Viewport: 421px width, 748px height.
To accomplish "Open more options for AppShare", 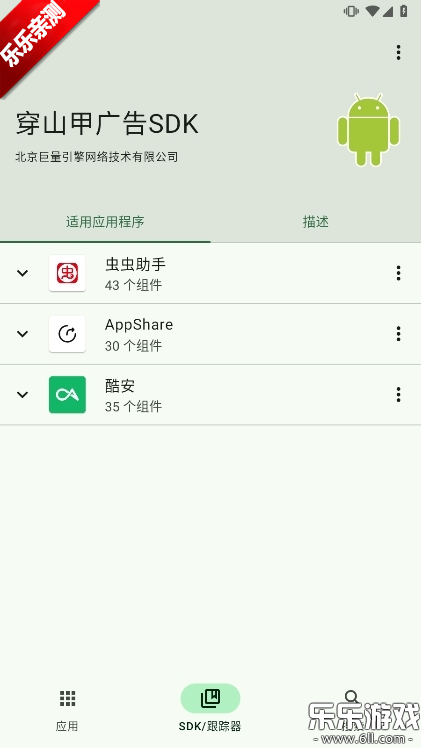I will pos(398,334).
